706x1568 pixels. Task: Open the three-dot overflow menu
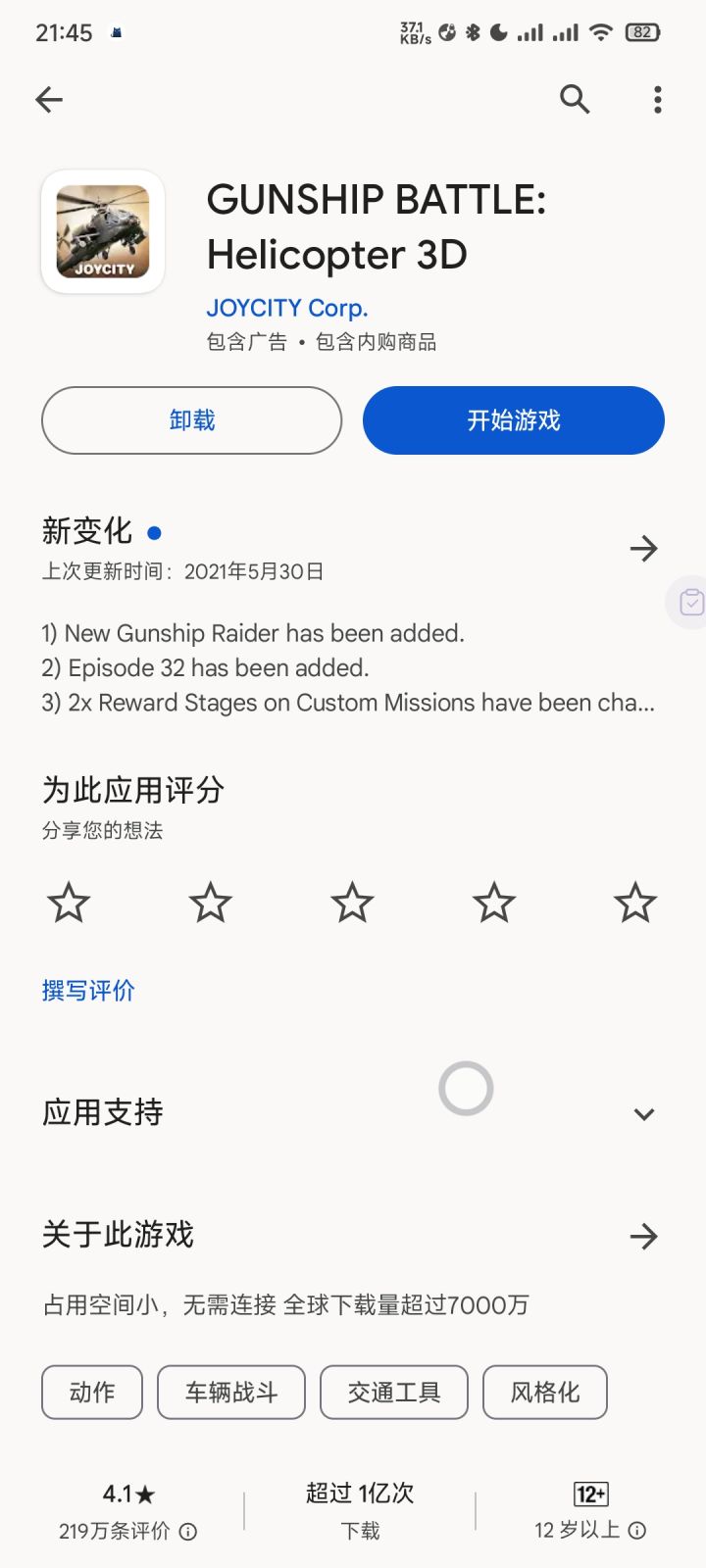point(657,99)
